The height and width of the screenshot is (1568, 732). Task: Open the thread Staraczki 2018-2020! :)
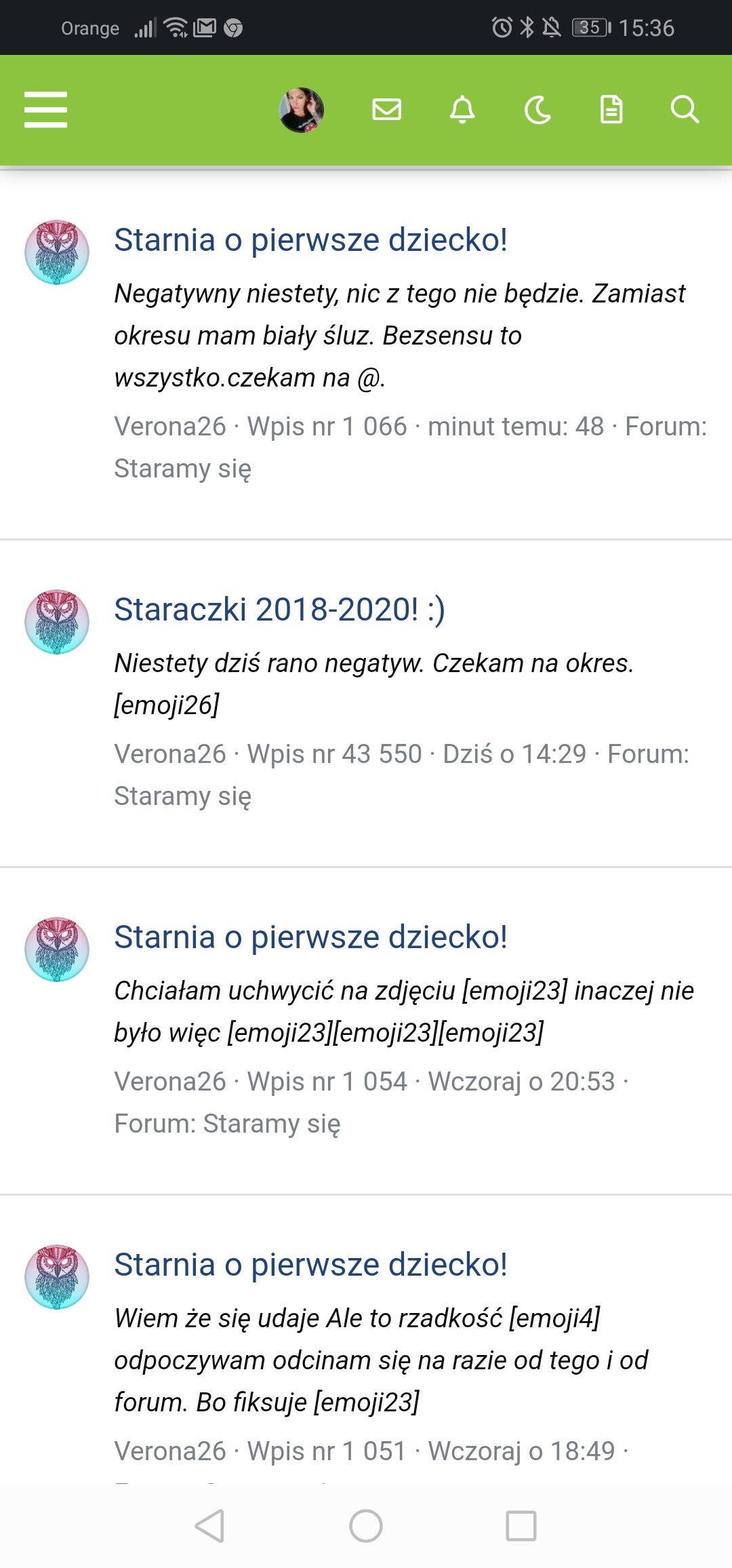279,609
